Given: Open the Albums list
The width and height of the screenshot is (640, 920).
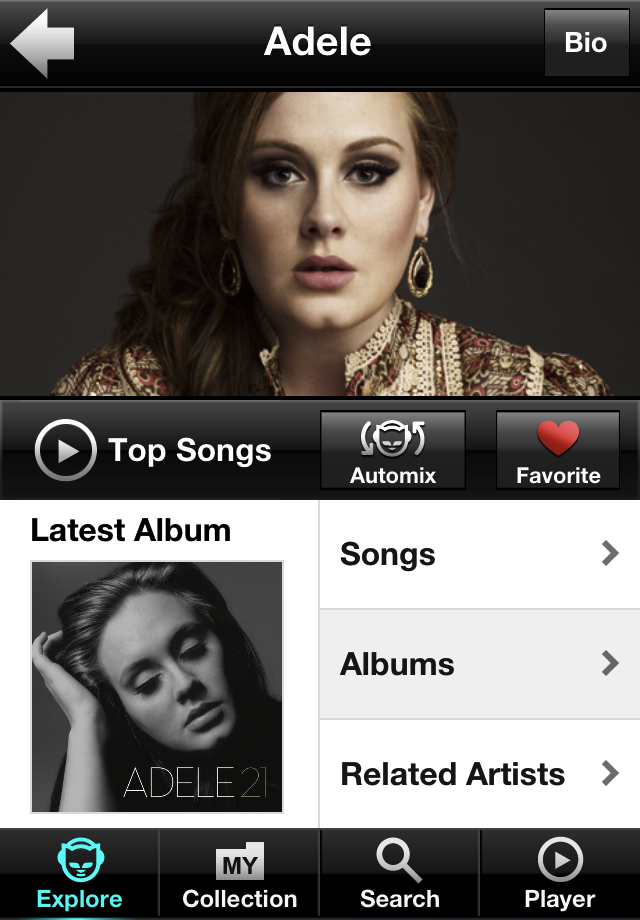Looking at the screenshot, I should [x=480, y=664].
